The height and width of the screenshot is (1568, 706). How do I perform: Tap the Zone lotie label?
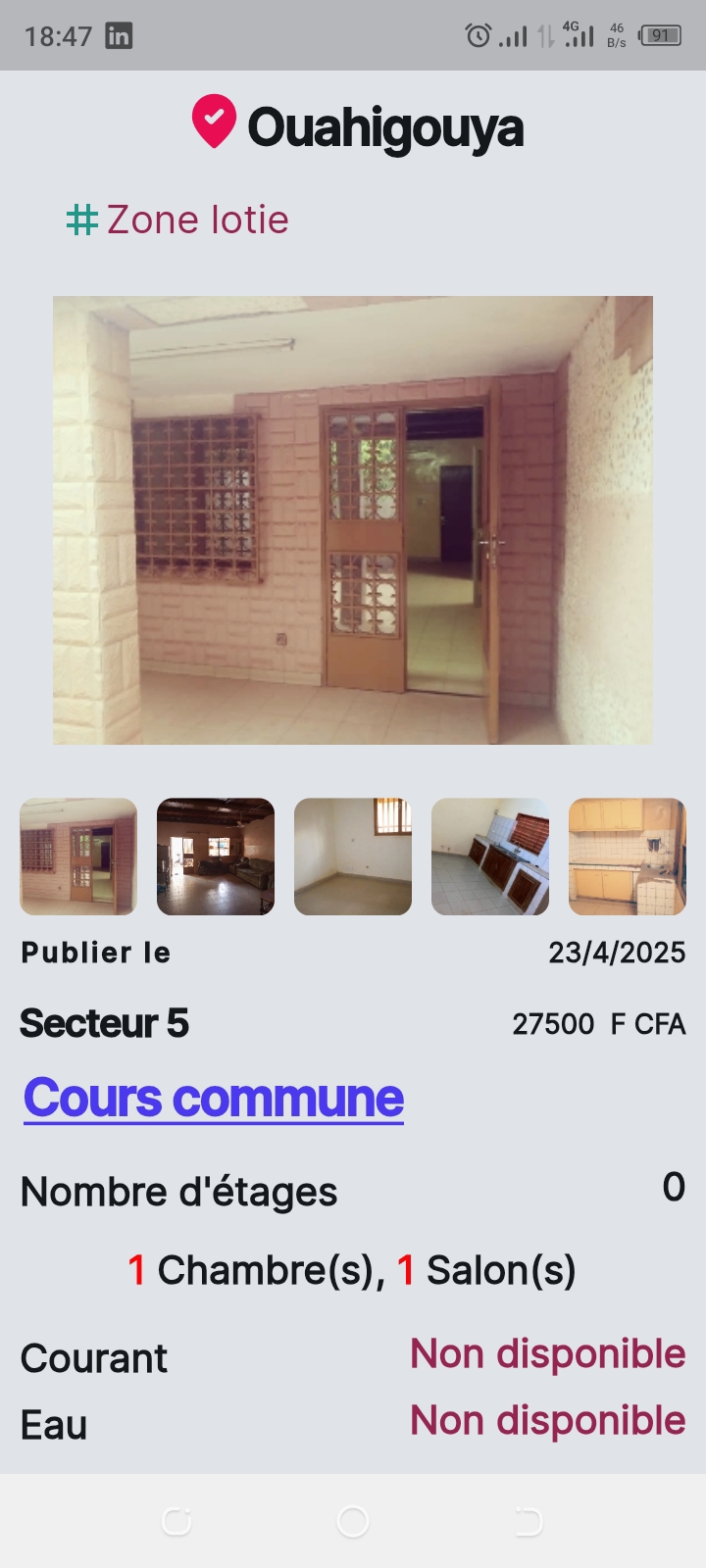(x=196, y=218)
